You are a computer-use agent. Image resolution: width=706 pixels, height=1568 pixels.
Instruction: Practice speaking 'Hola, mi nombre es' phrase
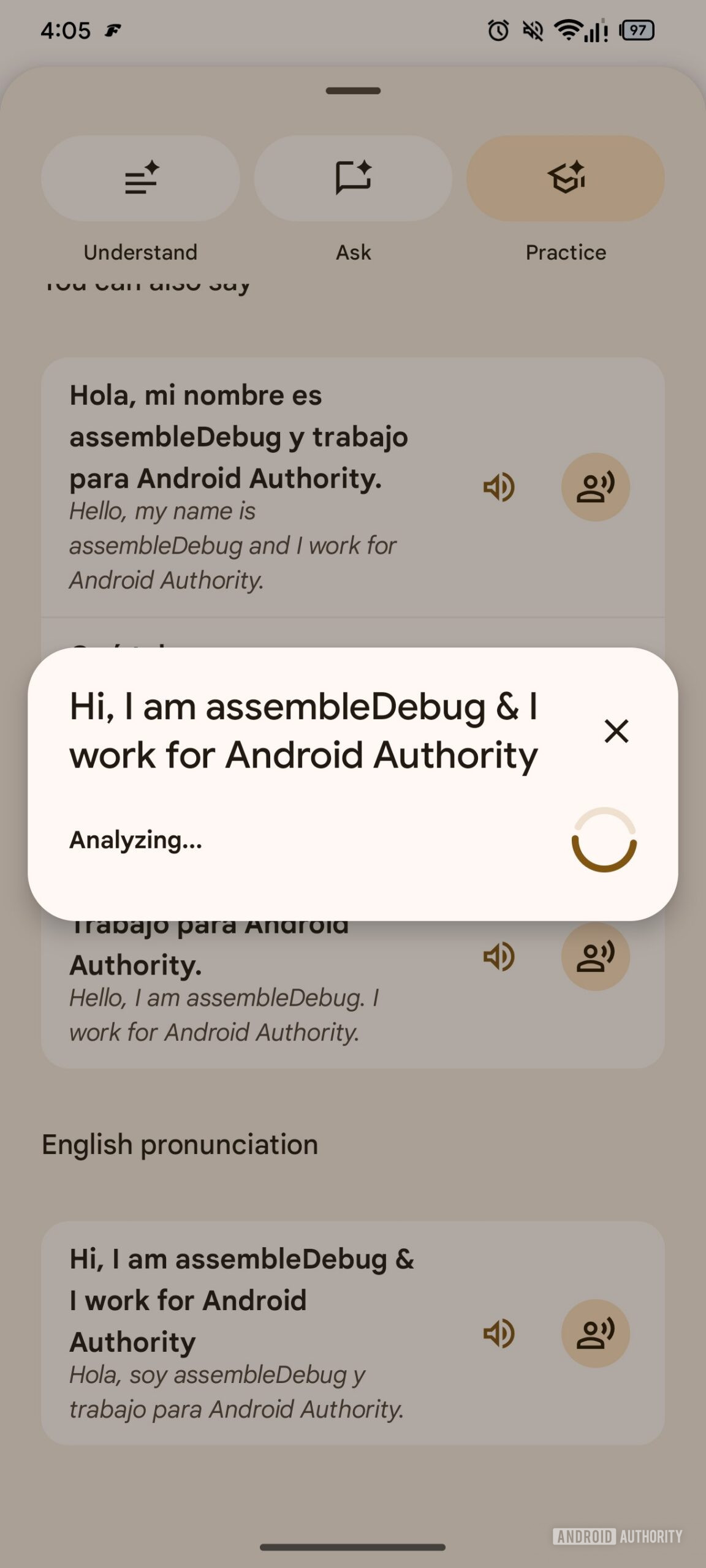[x=595, y=488]
